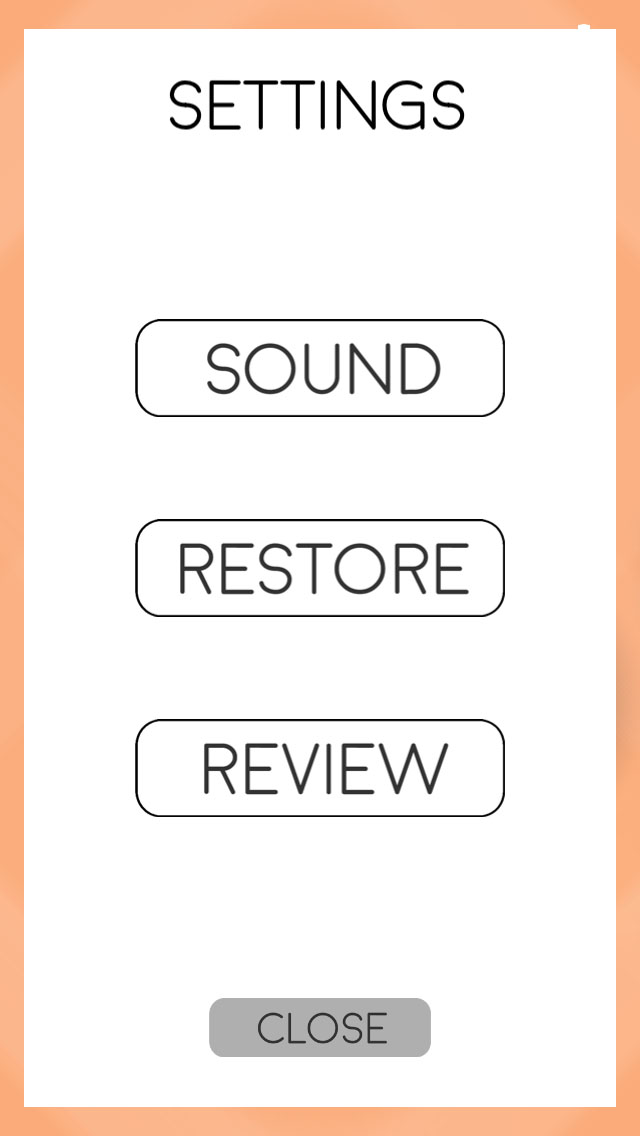Close the settings panel
The image size is (640, 1136).
tap(320, 1027)
